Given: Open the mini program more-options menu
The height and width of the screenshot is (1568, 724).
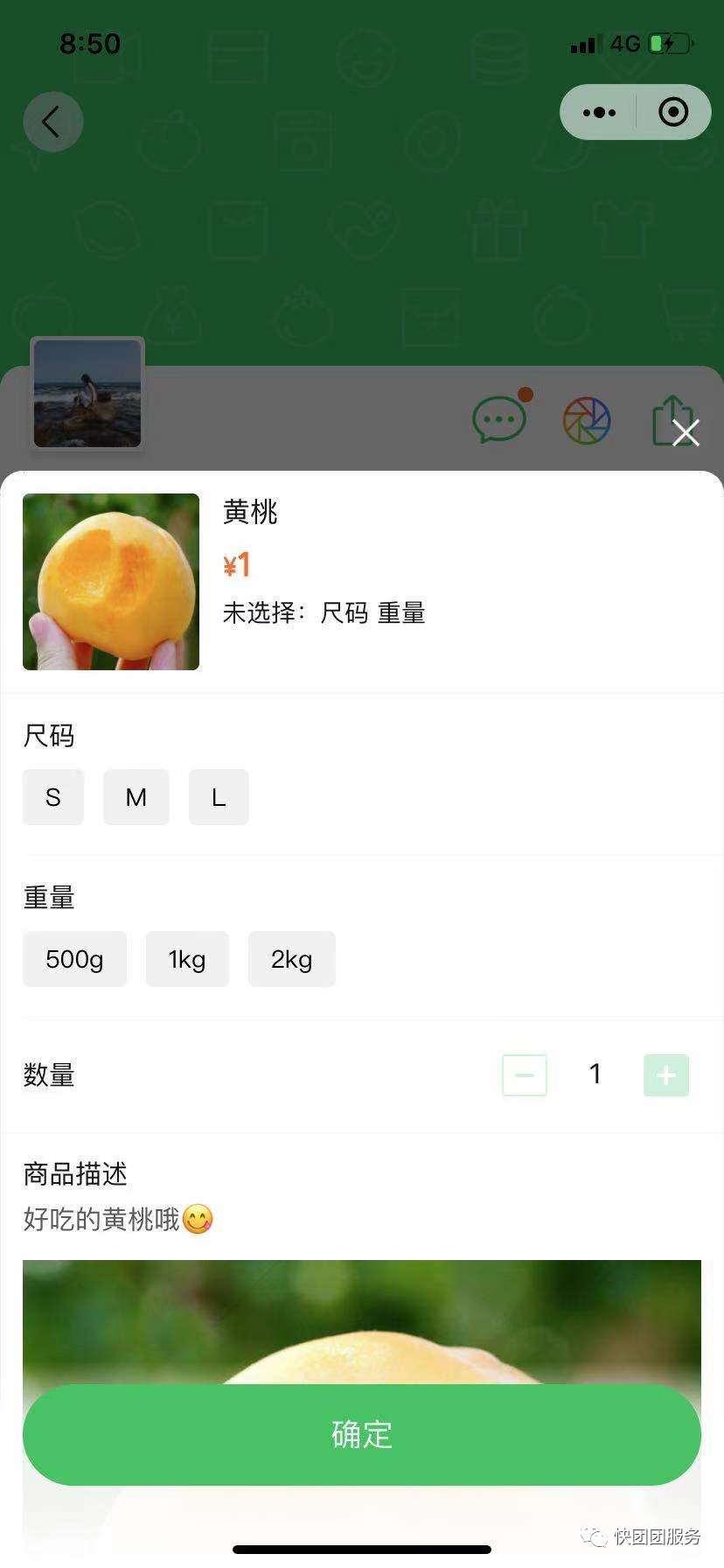Looking at the screenshot, I should [599, 113].
